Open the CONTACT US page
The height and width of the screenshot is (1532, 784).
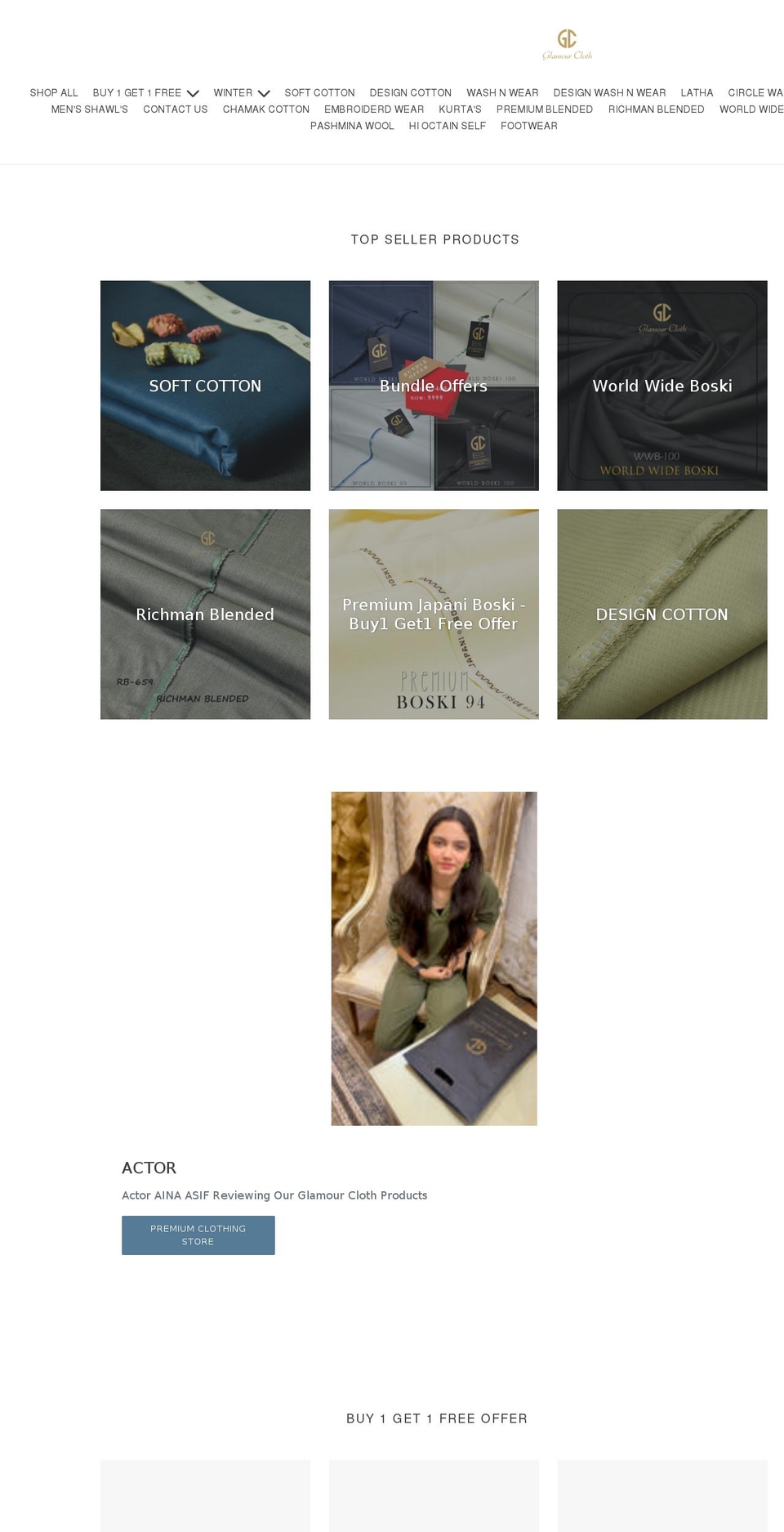point(176,109)
